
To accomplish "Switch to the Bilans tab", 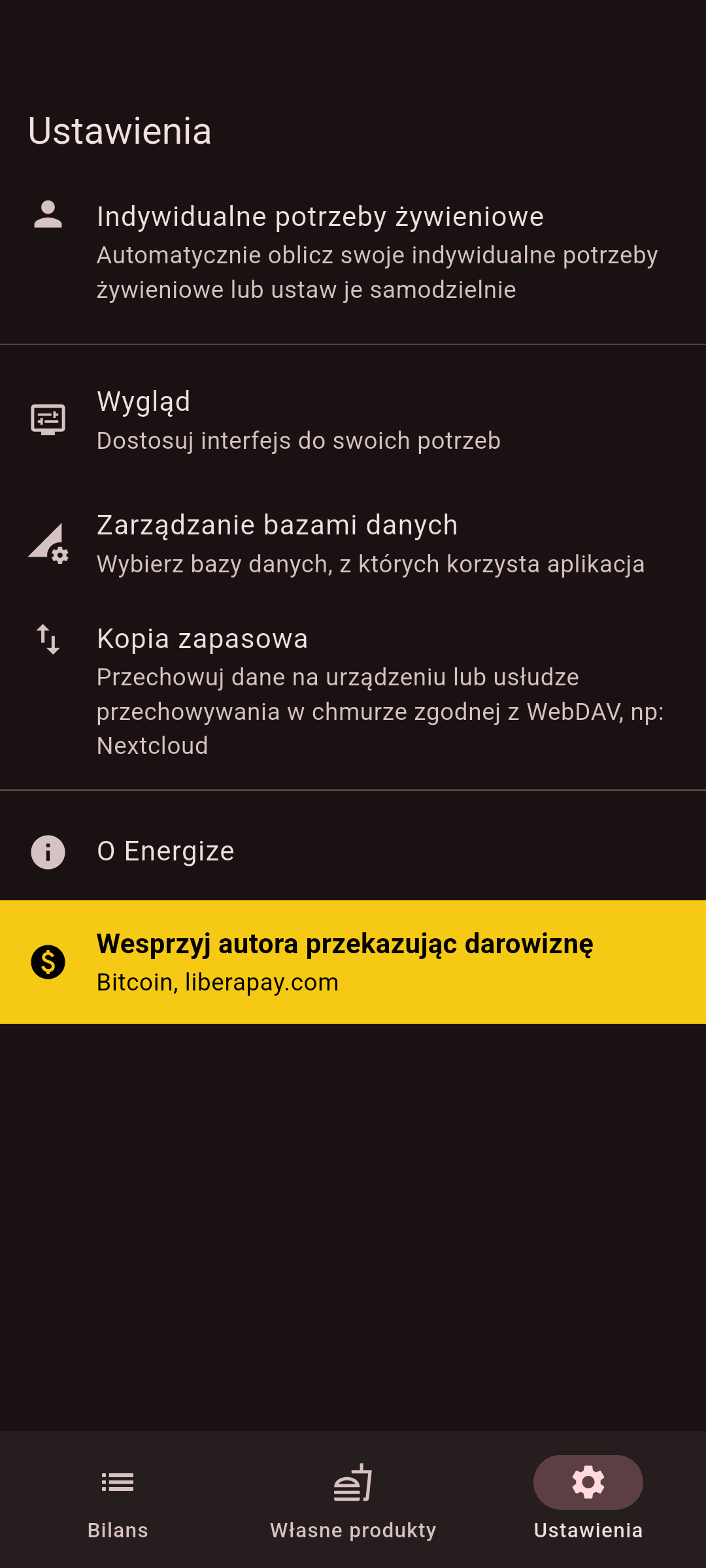I will [118, 1500].
